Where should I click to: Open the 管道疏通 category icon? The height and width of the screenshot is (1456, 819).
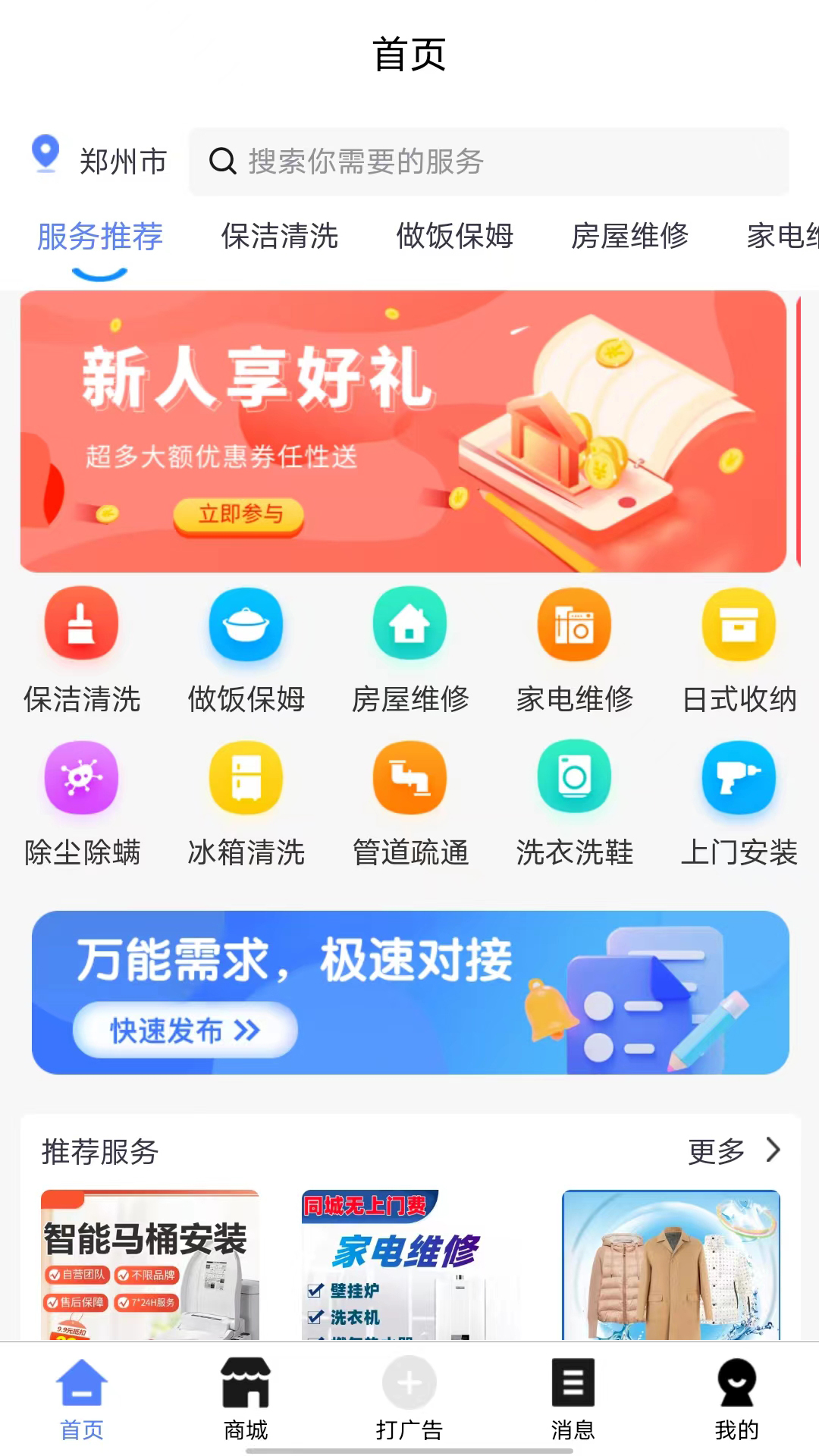point(410,779)
